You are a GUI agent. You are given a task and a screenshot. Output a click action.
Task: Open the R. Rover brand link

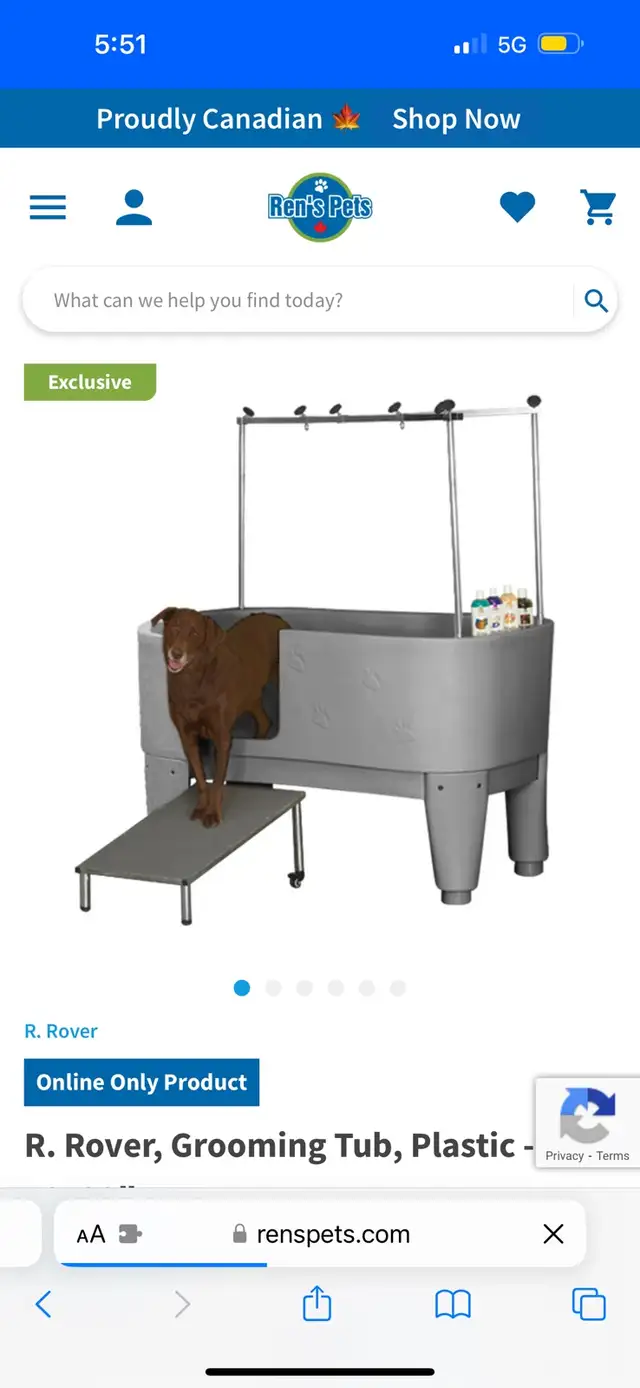(x=61, y=1031)
